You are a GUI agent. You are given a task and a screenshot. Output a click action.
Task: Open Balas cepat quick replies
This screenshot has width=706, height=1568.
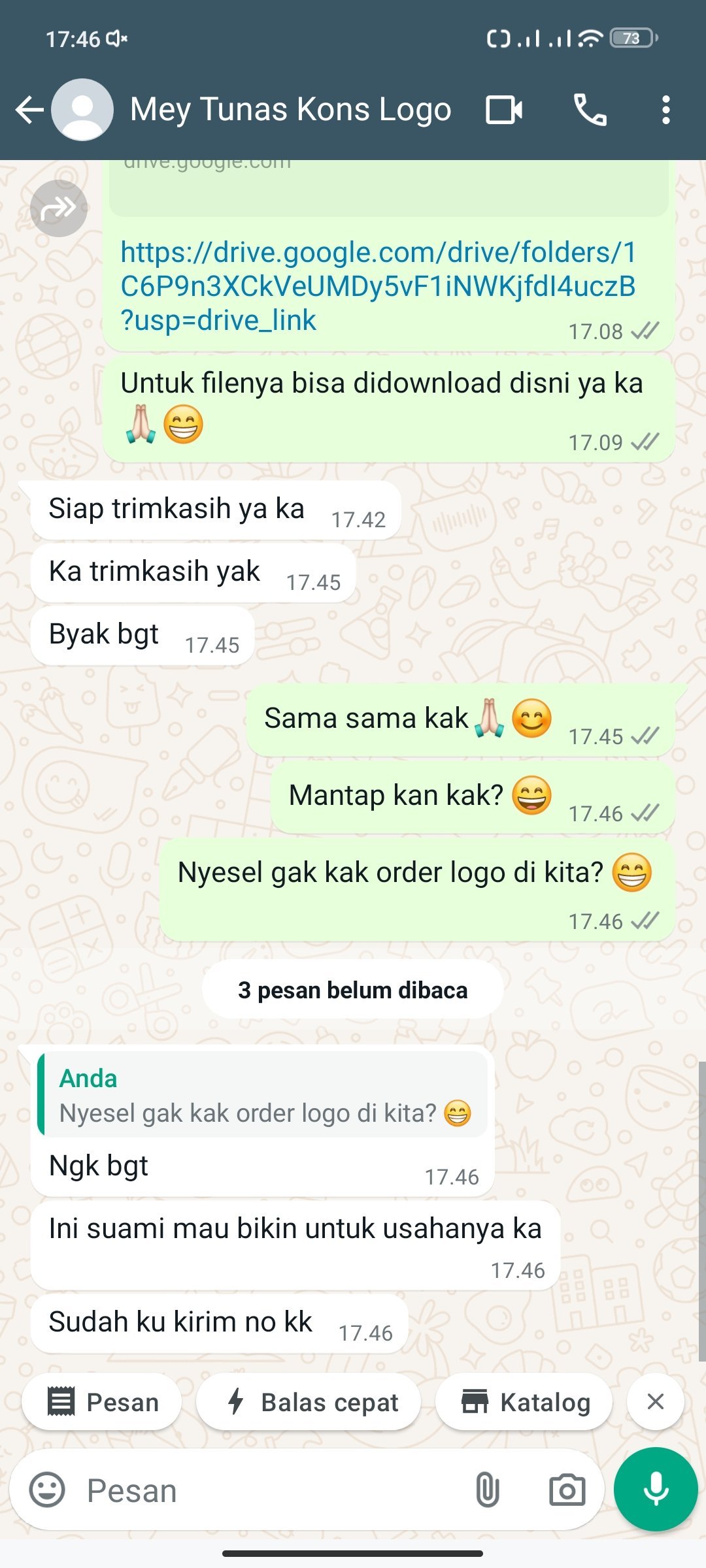(309, 1402)
